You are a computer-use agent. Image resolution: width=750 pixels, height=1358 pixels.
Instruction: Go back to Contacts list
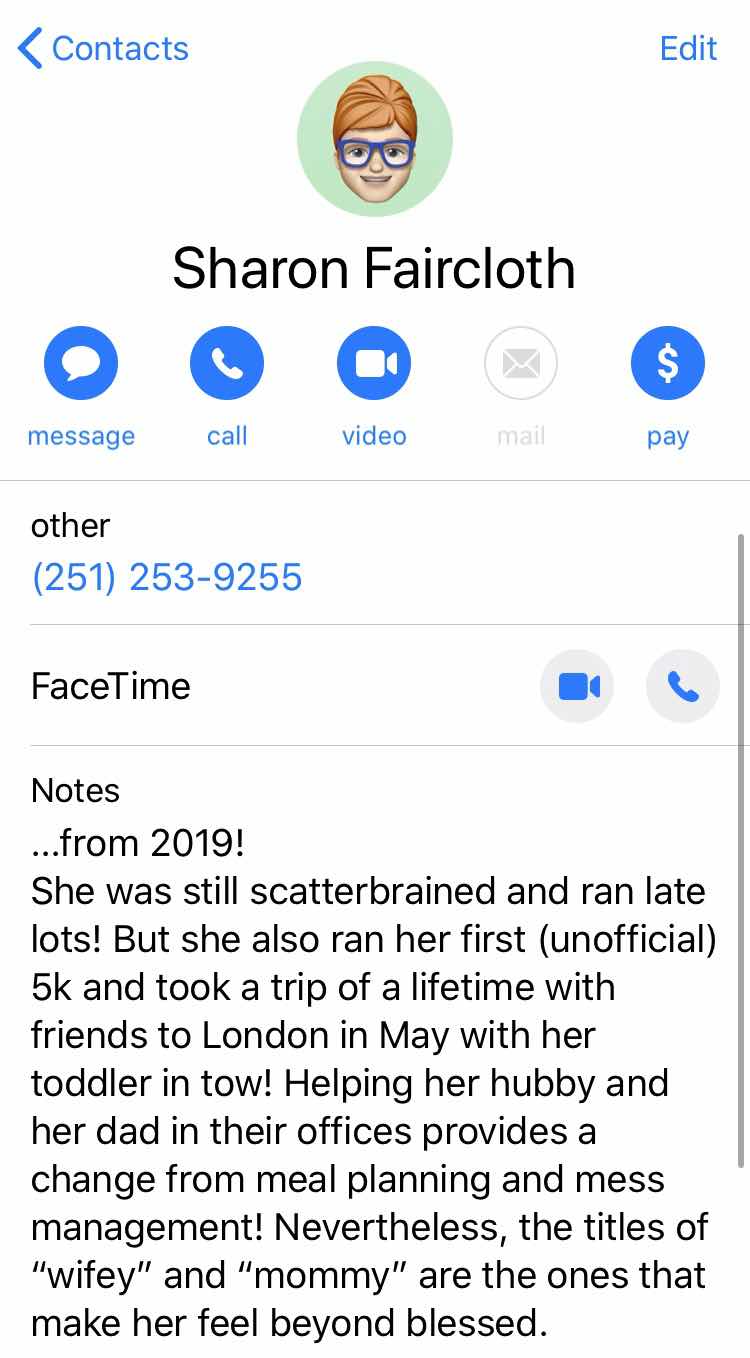[103, 48]
